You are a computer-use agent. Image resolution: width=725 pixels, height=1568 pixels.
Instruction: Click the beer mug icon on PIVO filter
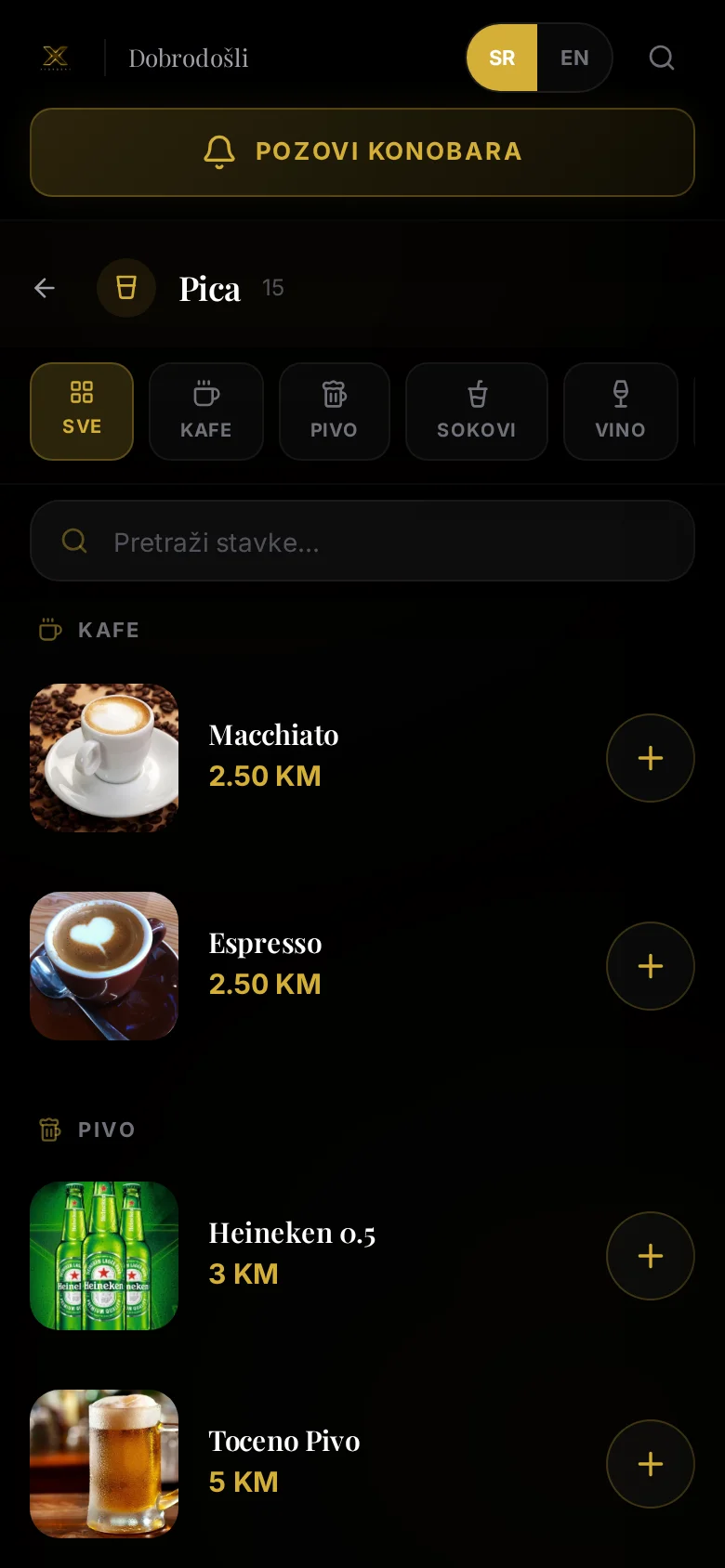click(x=335, y=393)
